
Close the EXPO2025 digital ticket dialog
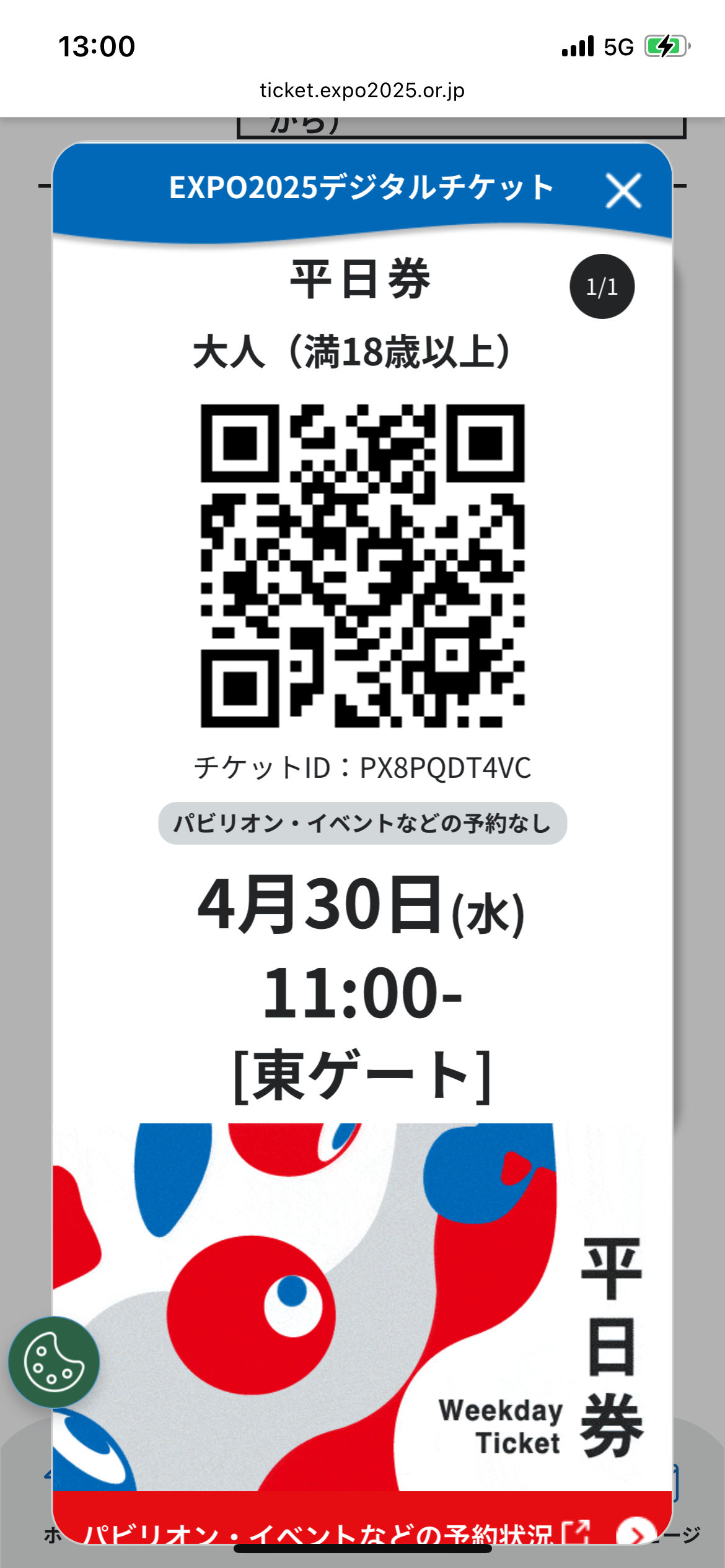tap(623, 191)
